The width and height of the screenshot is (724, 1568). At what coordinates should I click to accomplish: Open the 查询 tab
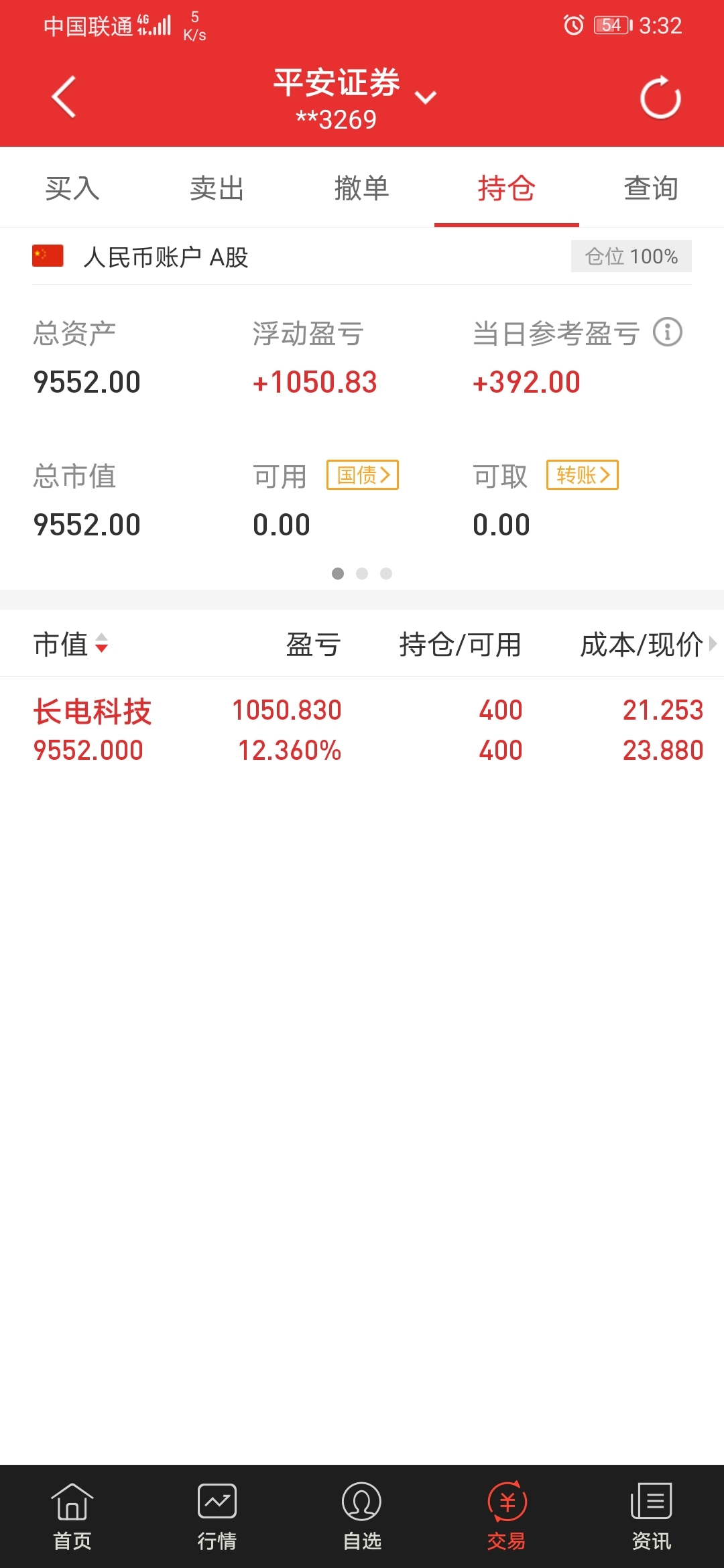tap(651, 188)
